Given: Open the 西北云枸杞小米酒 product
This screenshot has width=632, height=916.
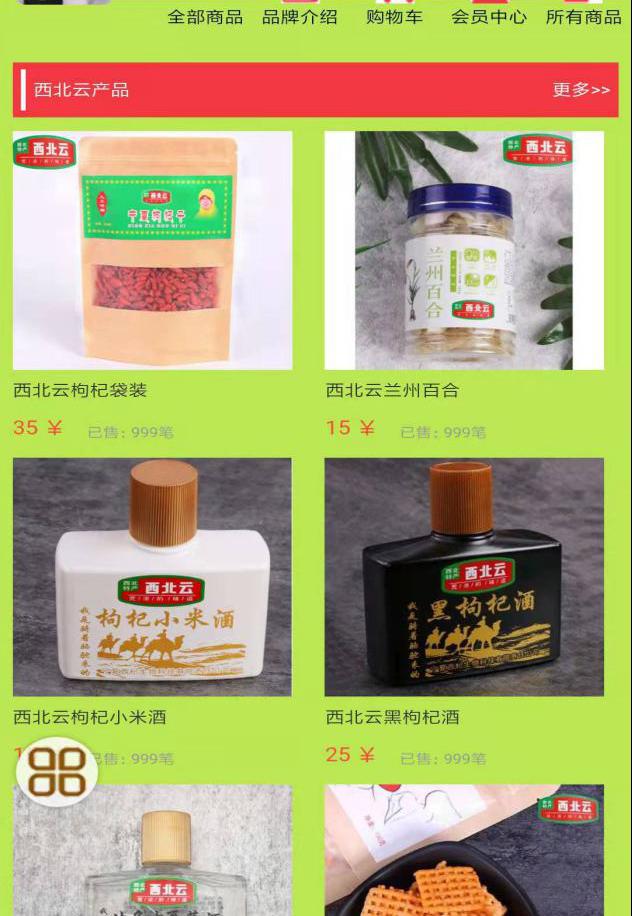Looking at the screenshot, I should [152, 577].
